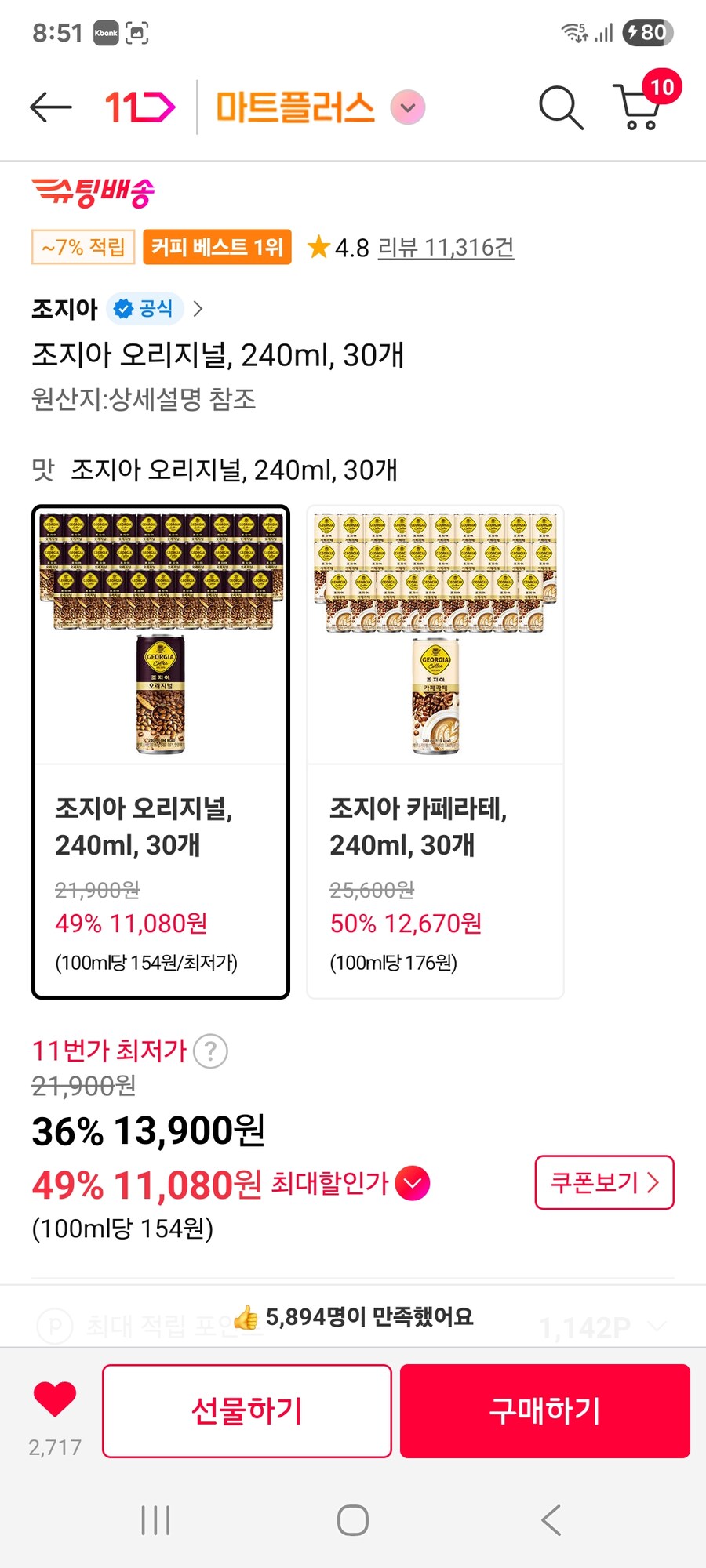Expand the 최대할인가 price details
This screenshot has width=706, height=1568.
413,1184
